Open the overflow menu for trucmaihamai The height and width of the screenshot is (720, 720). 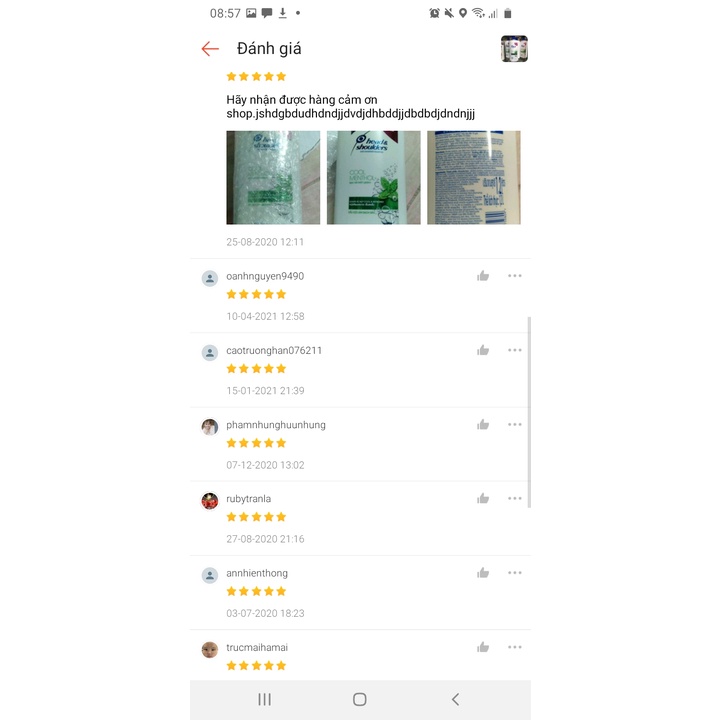click(x=515, y=647)
